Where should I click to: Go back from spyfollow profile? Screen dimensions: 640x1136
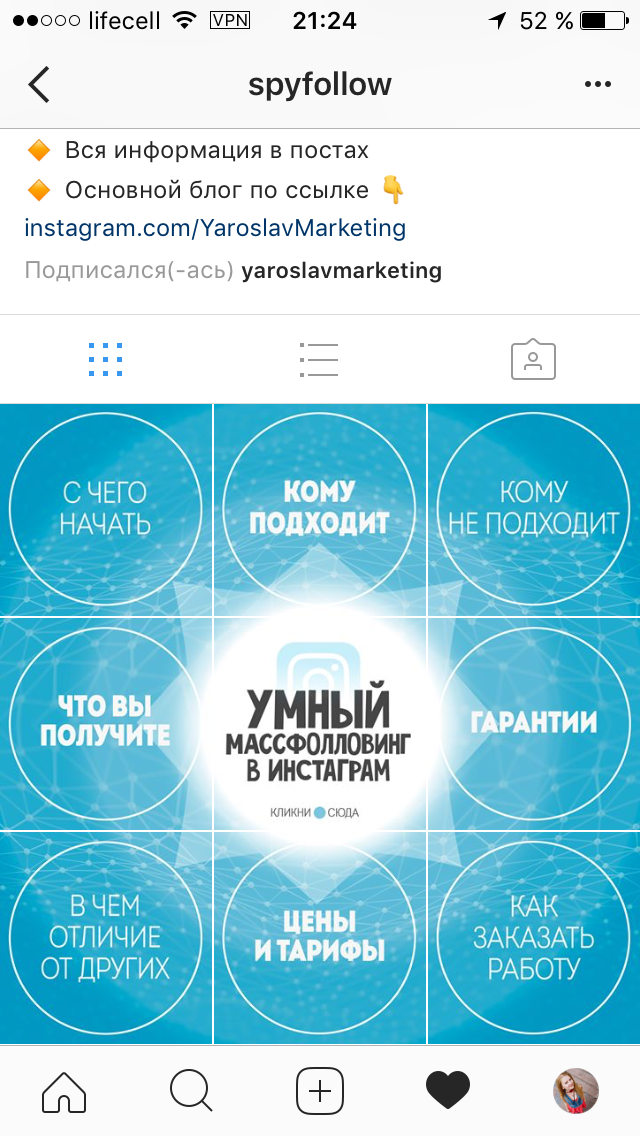(x=39, y=85)
